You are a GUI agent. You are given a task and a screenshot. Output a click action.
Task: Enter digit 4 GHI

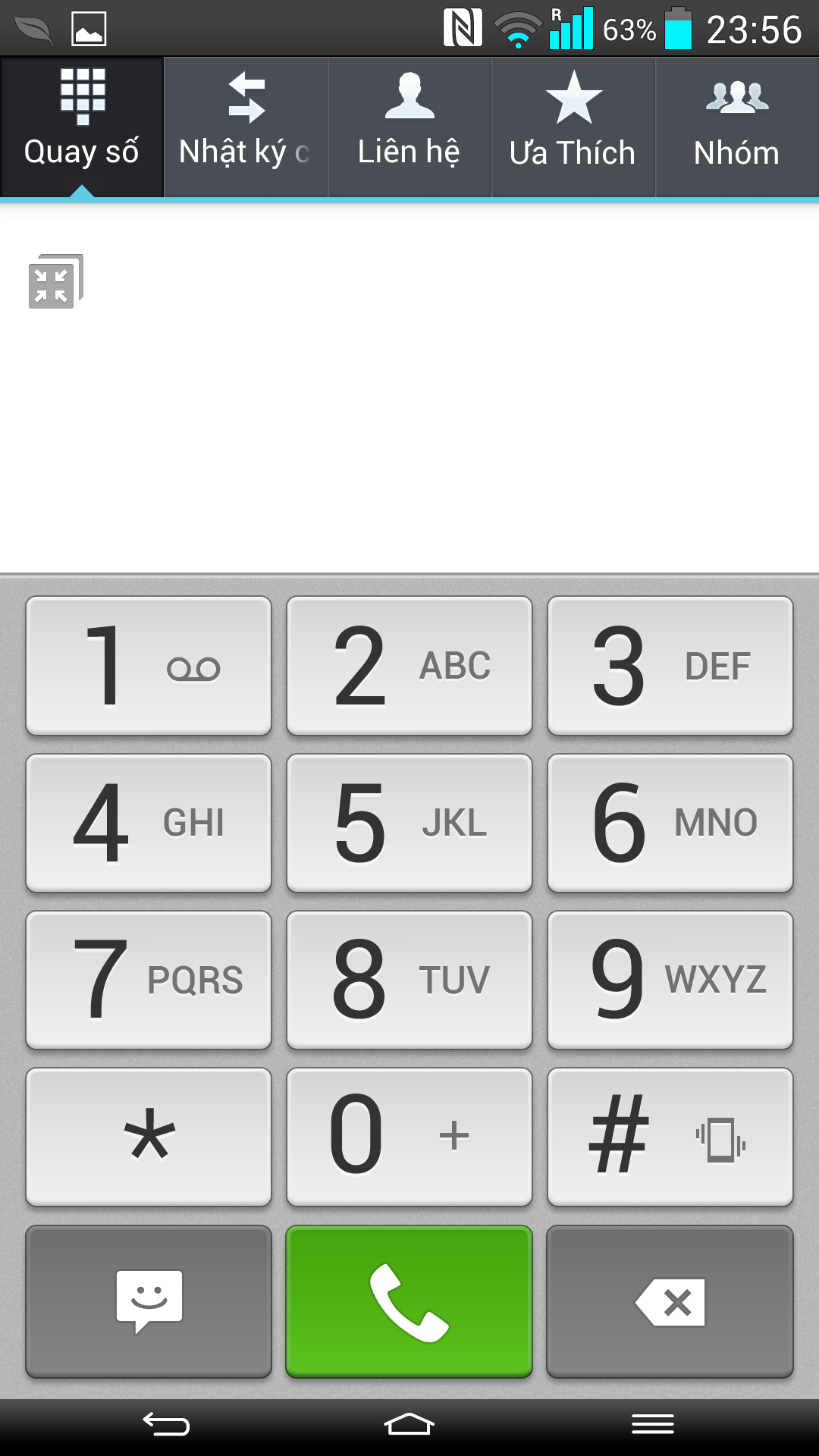(149, 823)
